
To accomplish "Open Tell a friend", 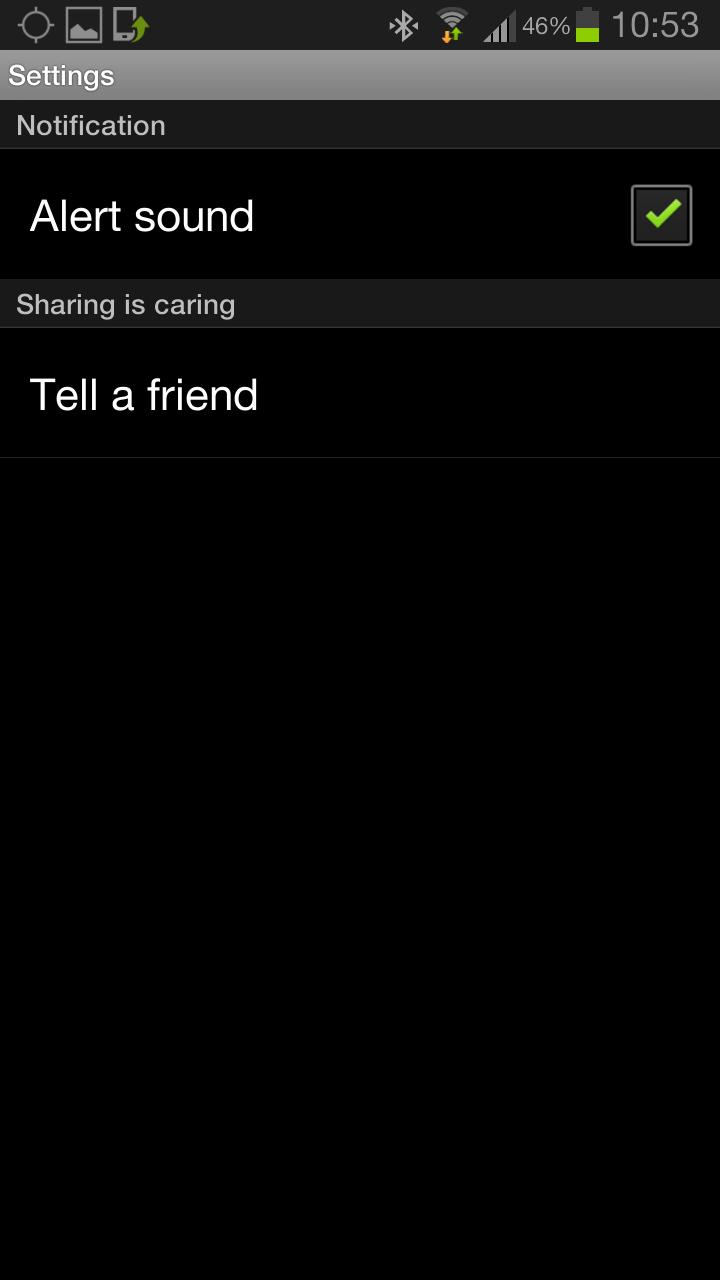I will pyautogui.click(x=144, y=394).
